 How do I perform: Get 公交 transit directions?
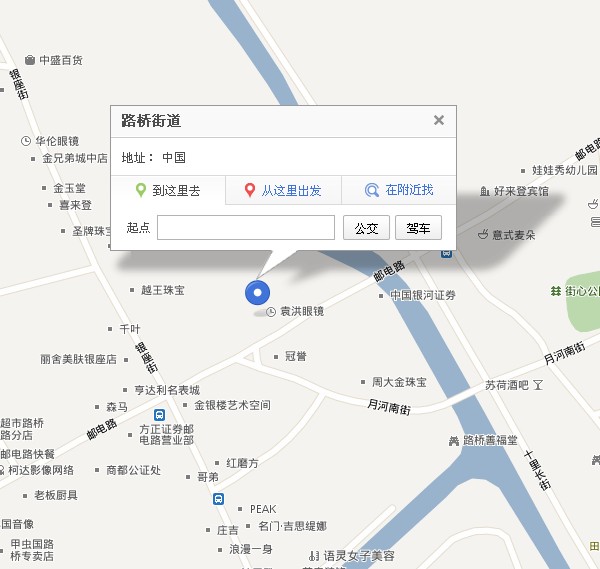pos(366,228)
